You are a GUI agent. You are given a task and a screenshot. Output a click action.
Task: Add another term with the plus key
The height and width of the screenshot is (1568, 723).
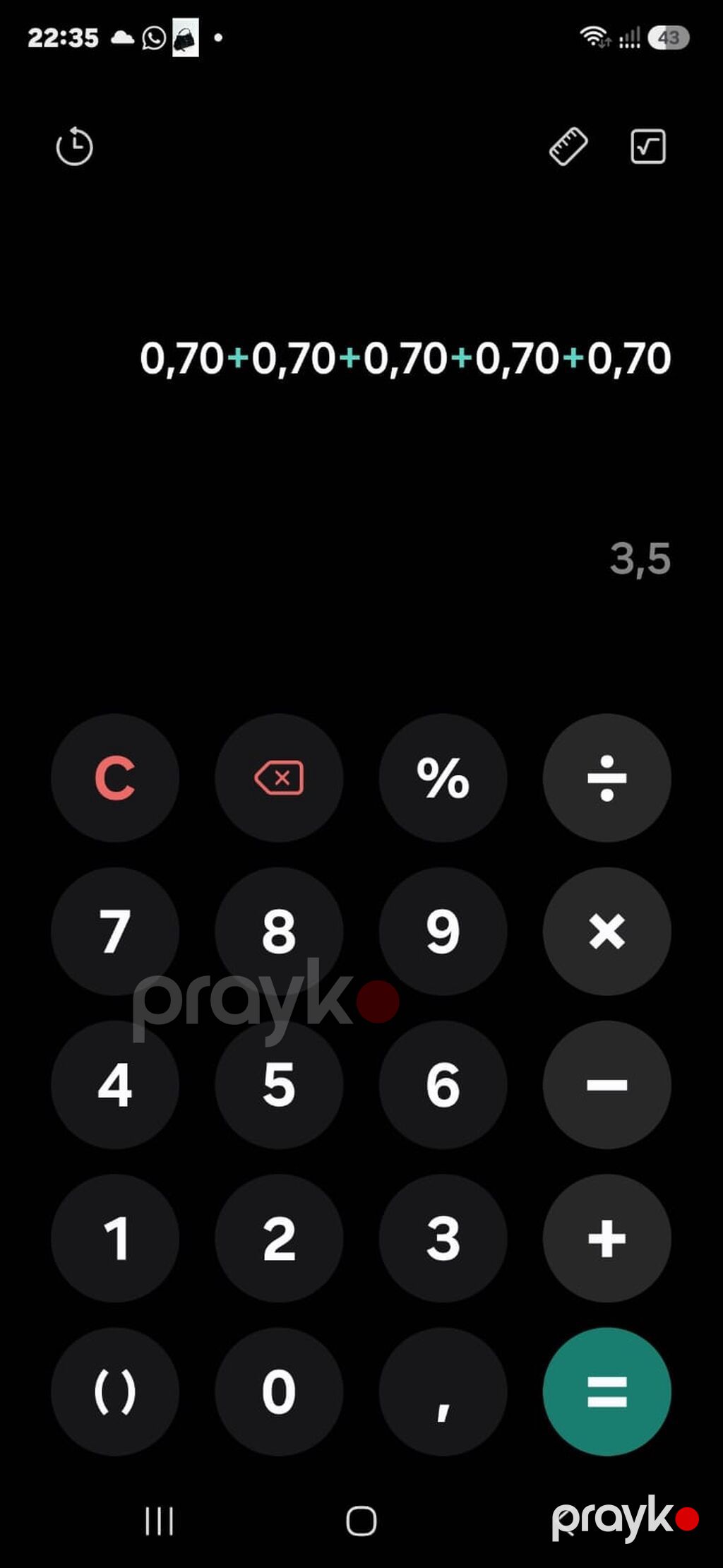[x=607, y=1238]
